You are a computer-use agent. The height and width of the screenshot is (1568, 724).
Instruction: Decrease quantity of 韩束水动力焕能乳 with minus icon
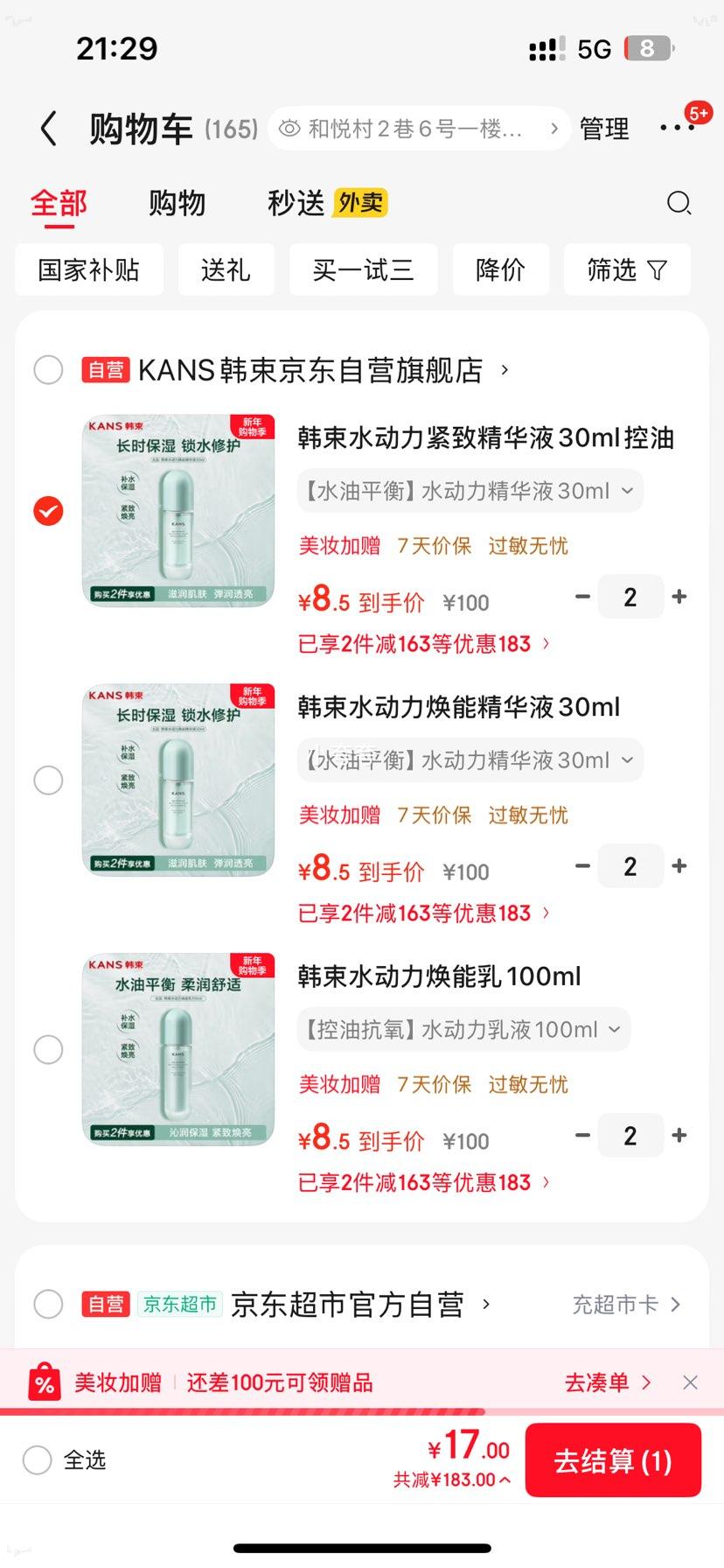(x=582, y=1135)
